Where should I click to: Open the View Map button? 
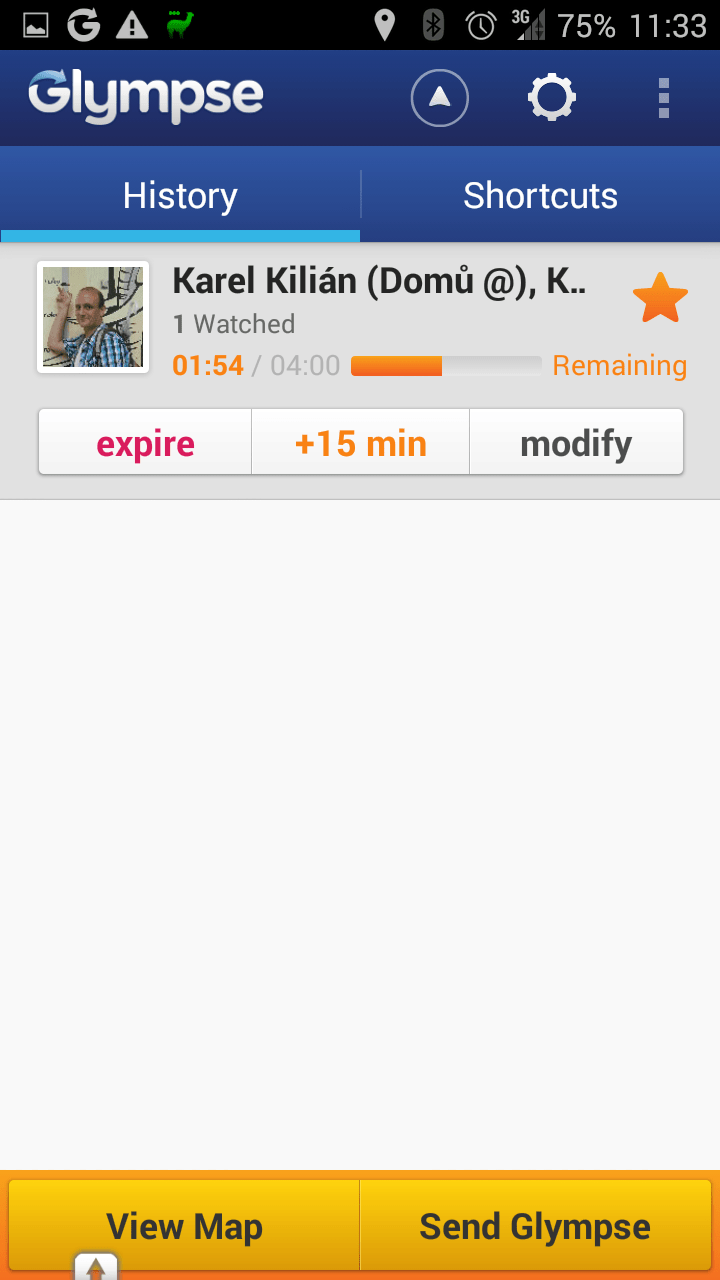click(184, 1226)
